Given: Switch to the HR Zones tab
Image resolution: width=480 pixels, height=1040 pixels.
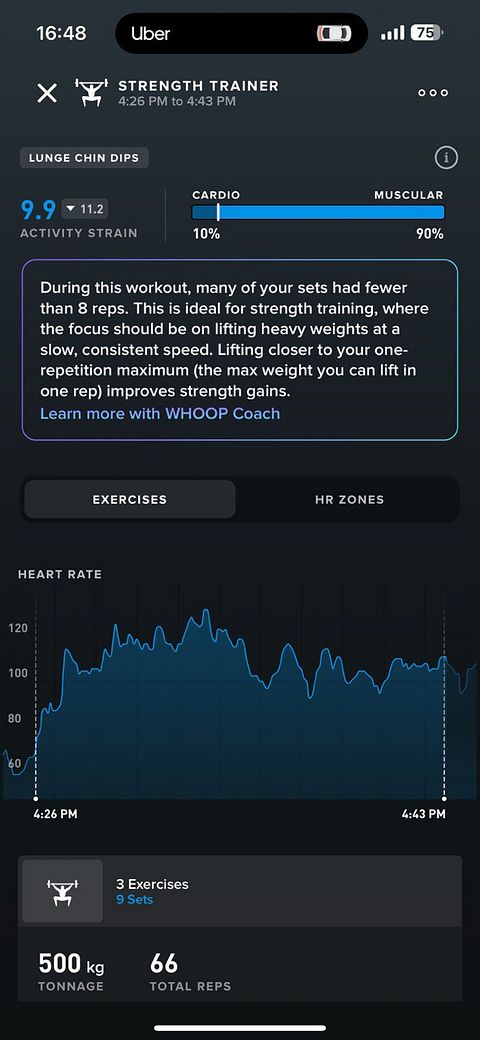Looking at the screenshot, I should tap(349, 499).
